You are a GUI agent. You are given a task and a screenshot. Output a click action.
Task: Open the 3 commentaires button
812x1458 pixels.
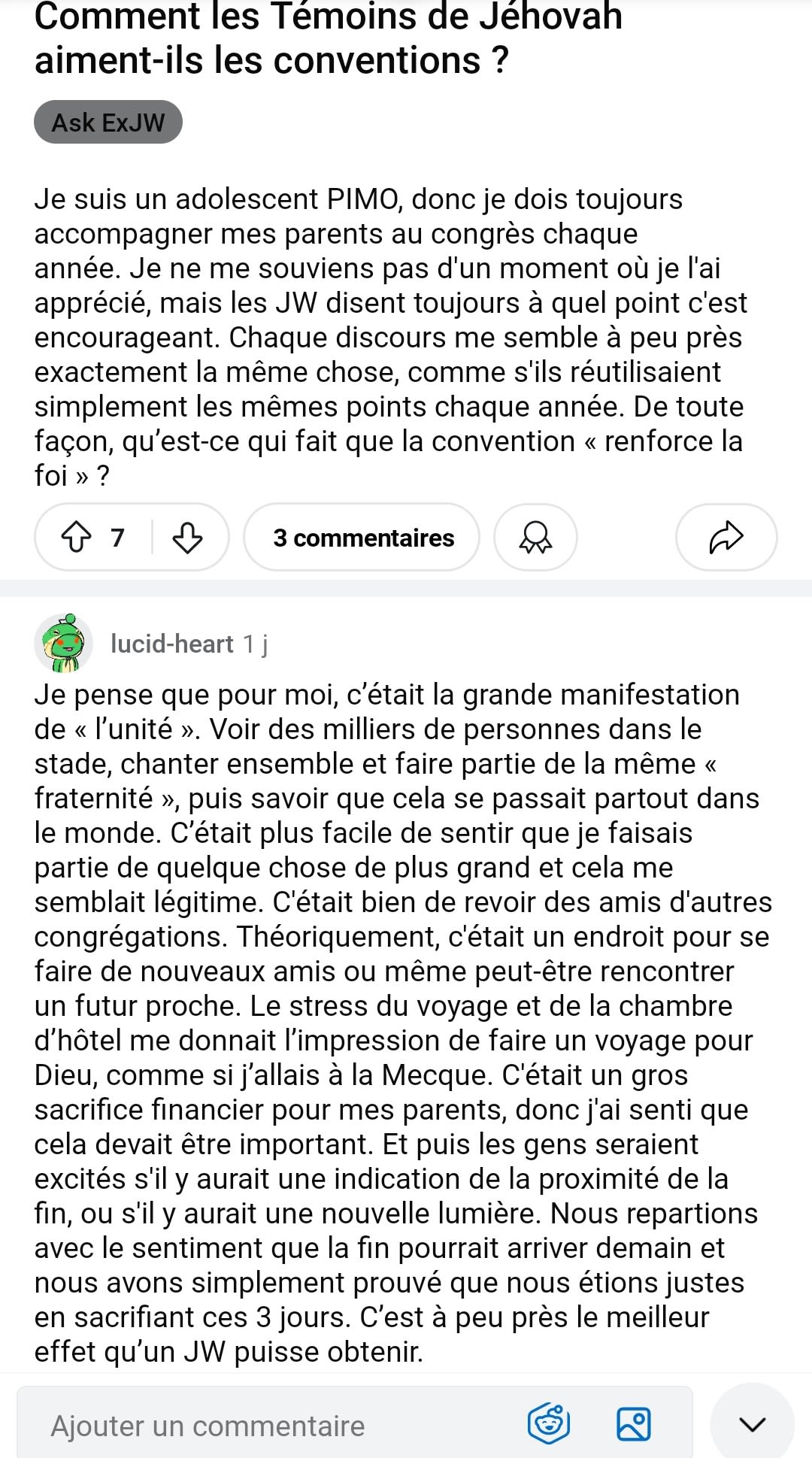[362, 538]
